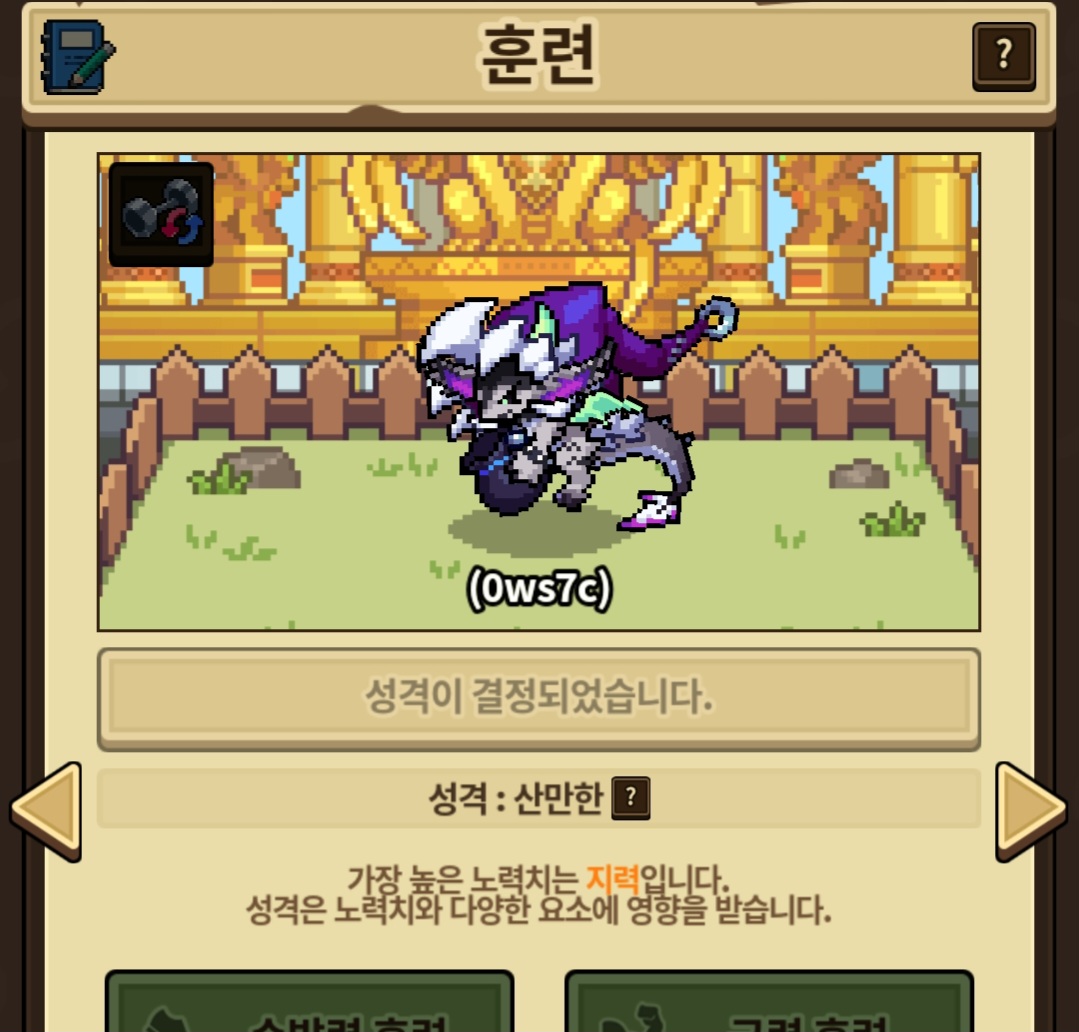1079x1032 pixels.
Task: Start 근력 훈련
Action: 768,1005
